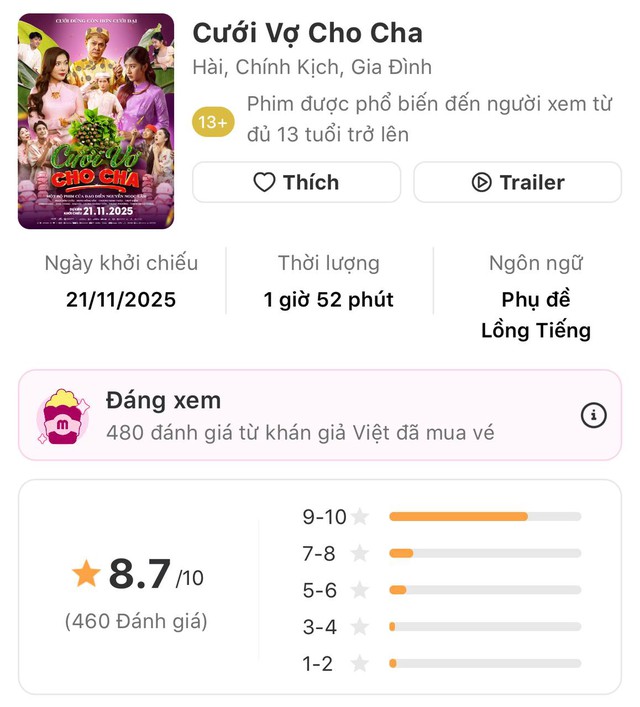640x707 pixels.
Task: Open the Cưới Vợ Cho Cha movie poster
Action: point(96,121)
